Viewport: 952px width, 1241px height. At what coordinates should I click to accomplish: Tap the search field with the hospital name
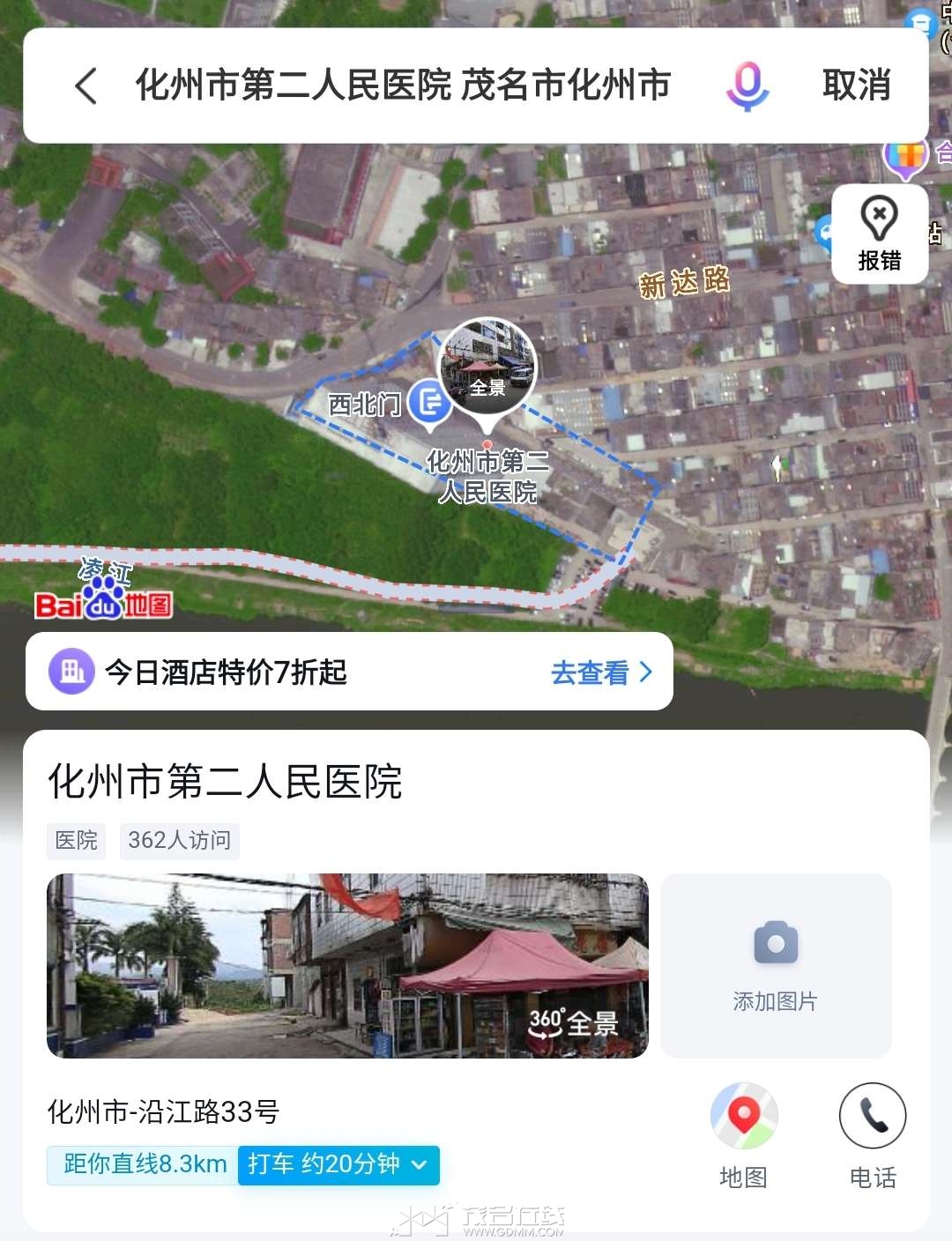point(403,86)
